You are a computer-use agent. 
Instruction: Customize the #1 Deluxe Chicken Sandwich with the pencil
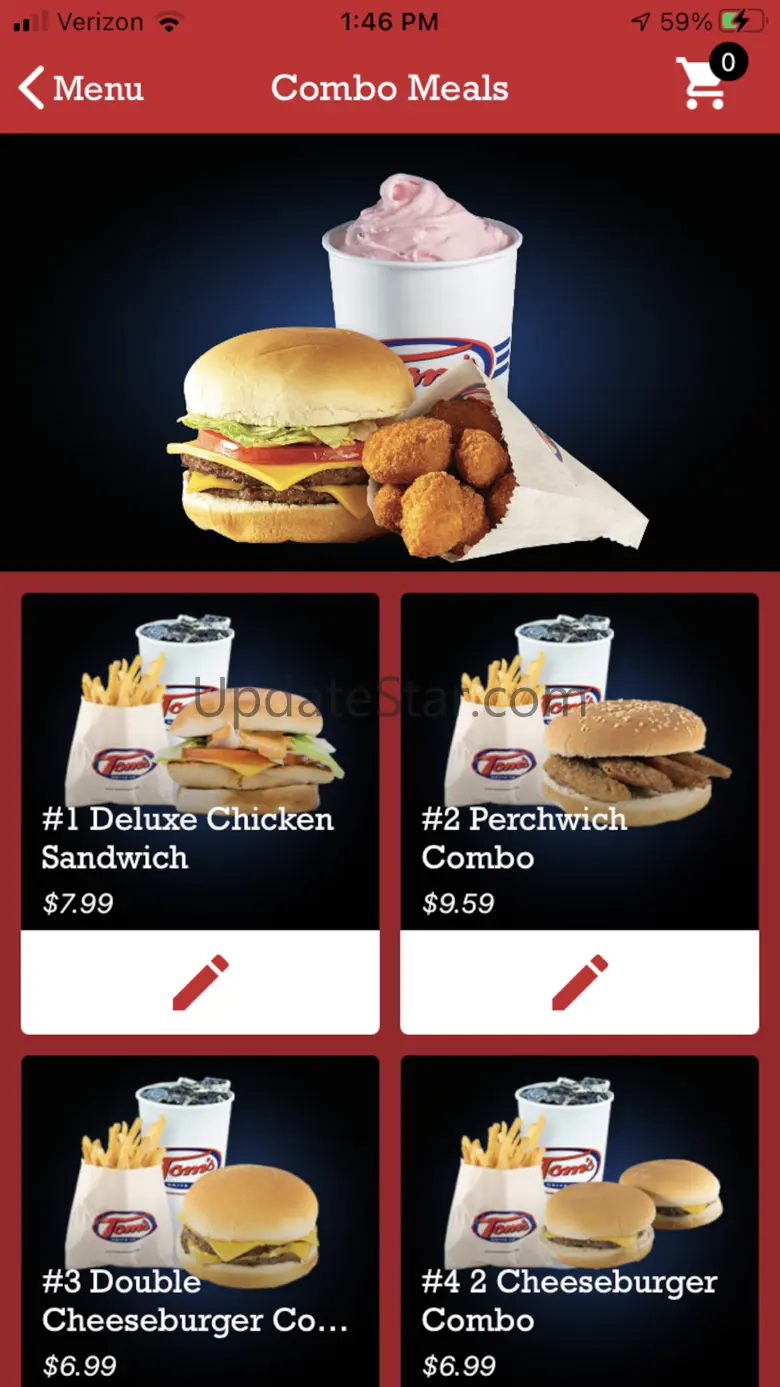(200, 982)
